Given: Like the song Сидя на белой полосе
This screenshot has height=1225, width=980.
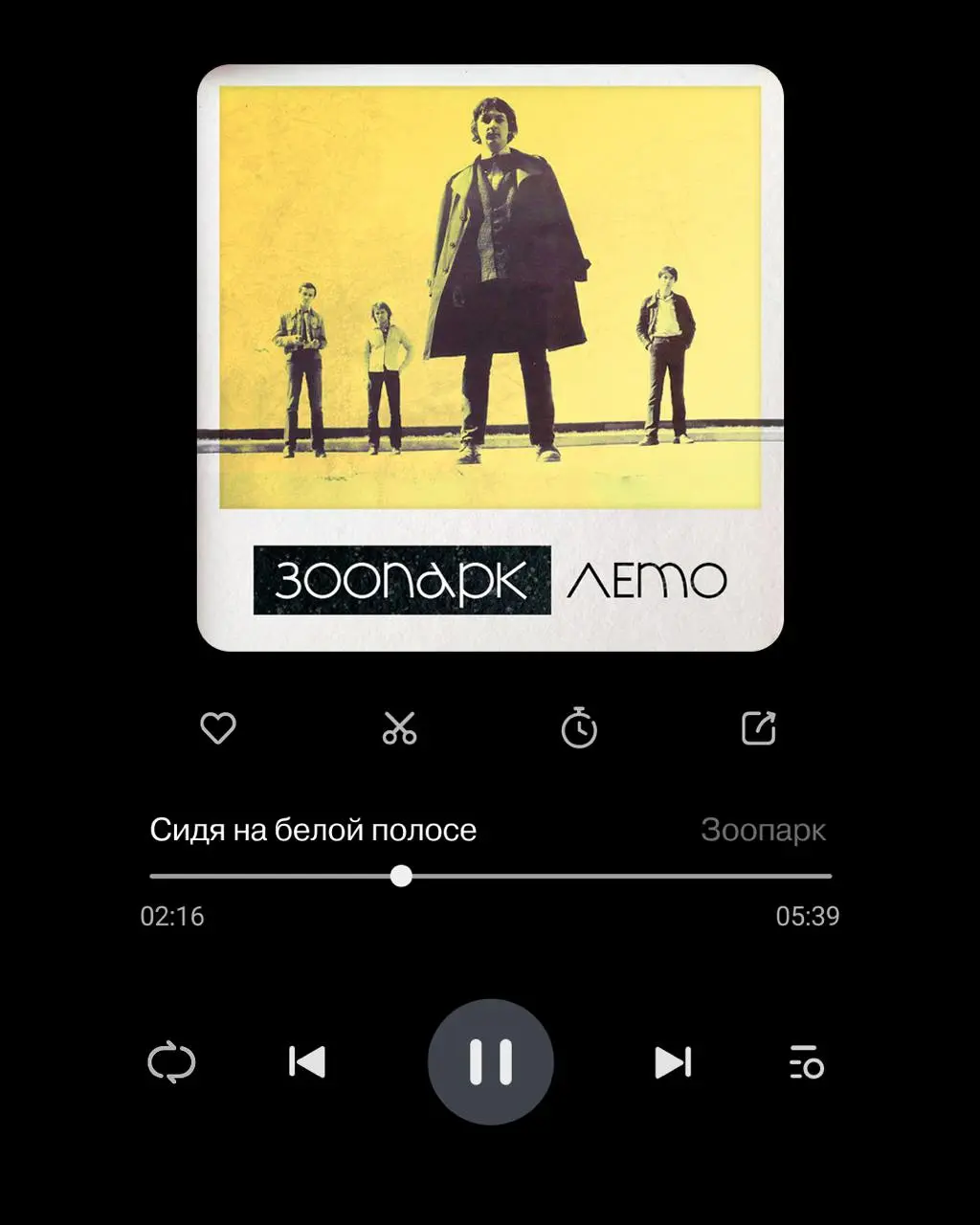Looking at the screenshot, I should pos(218,728).
